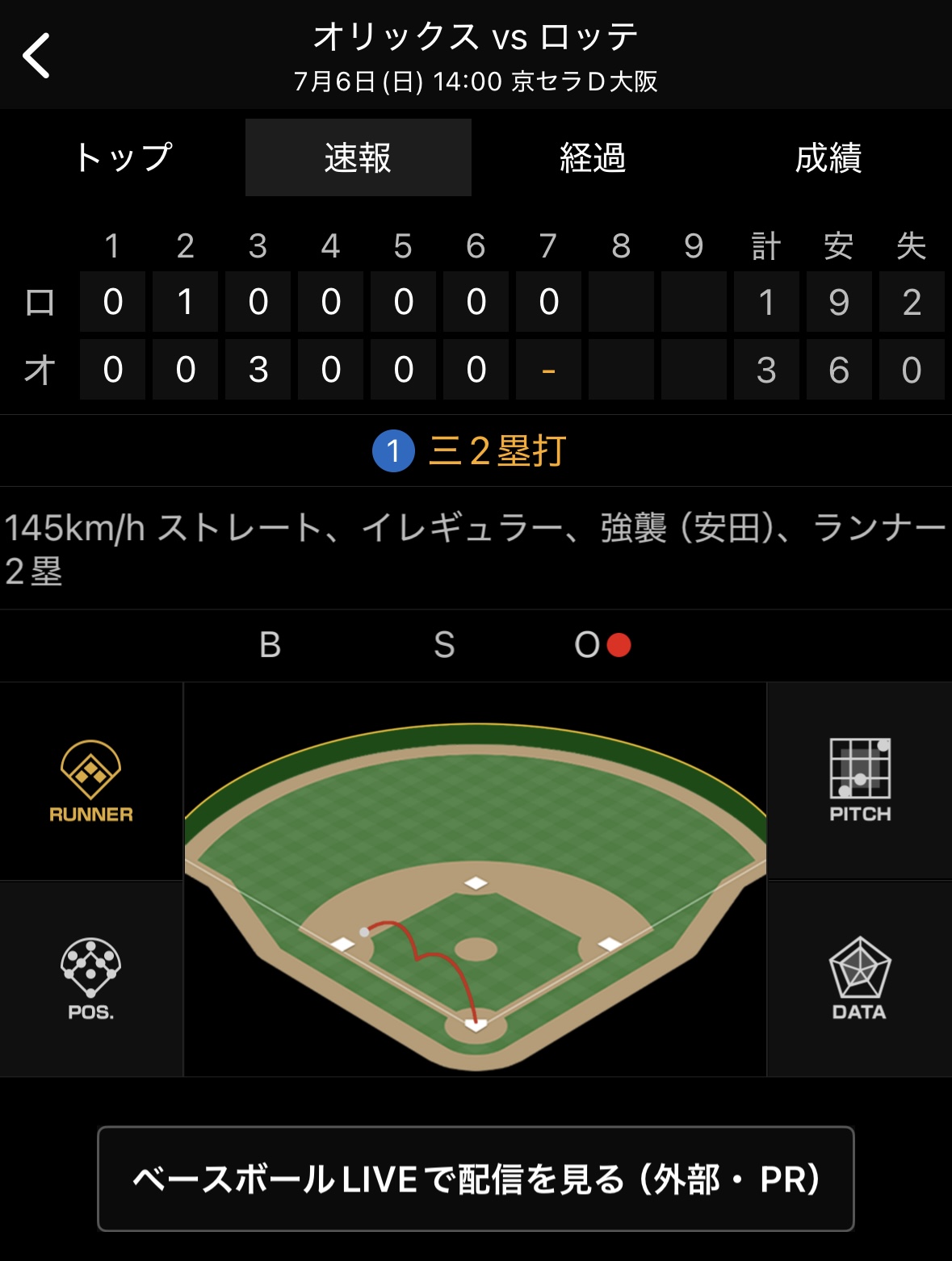The width and height of the screenshot is (952, 1261).
Task: Switch to the トップ tab
Action: 123,157
